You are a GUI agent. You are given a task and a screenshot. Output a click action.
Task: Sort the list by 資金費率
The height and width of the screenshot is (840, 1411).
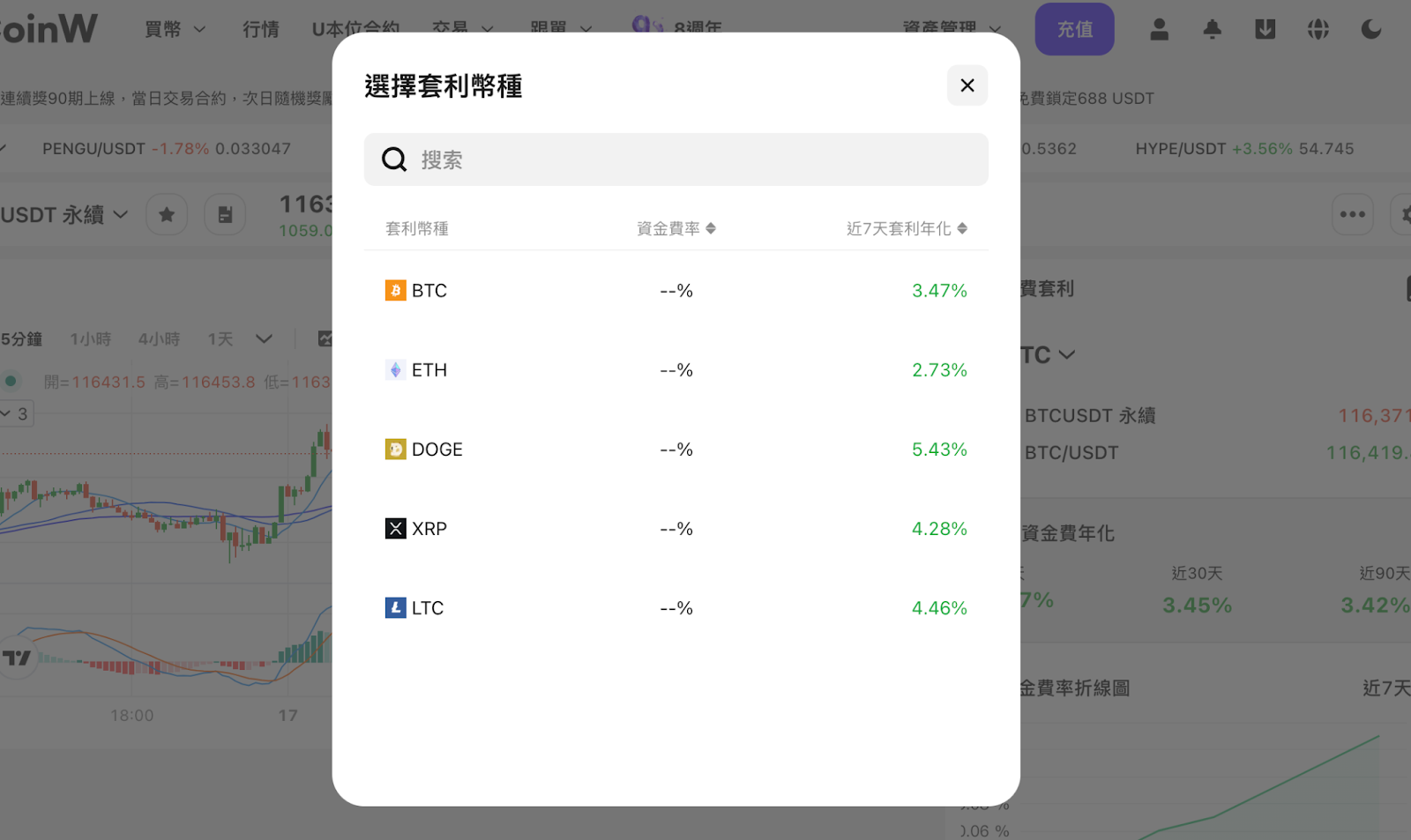(676, 228)
